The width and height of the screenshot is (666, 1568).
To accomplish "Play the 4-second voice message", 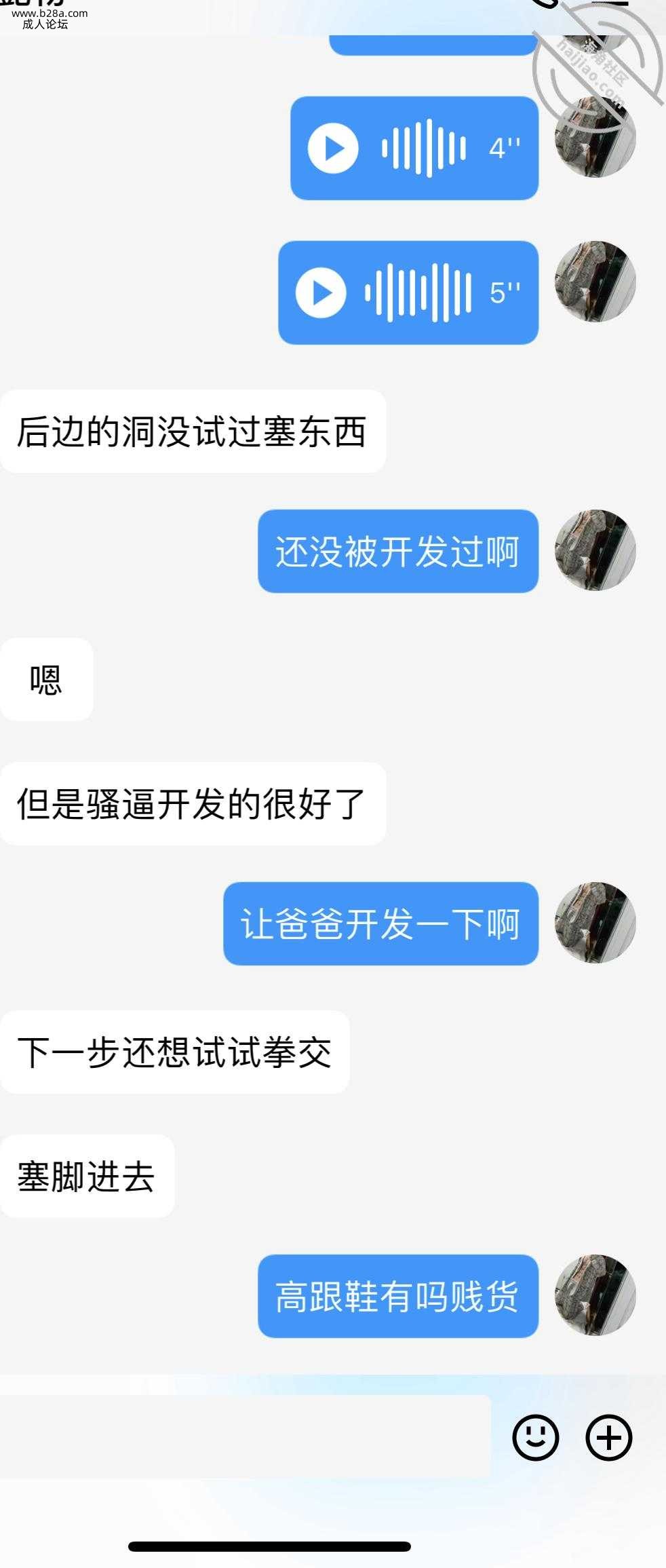I will tap(333, 148).
